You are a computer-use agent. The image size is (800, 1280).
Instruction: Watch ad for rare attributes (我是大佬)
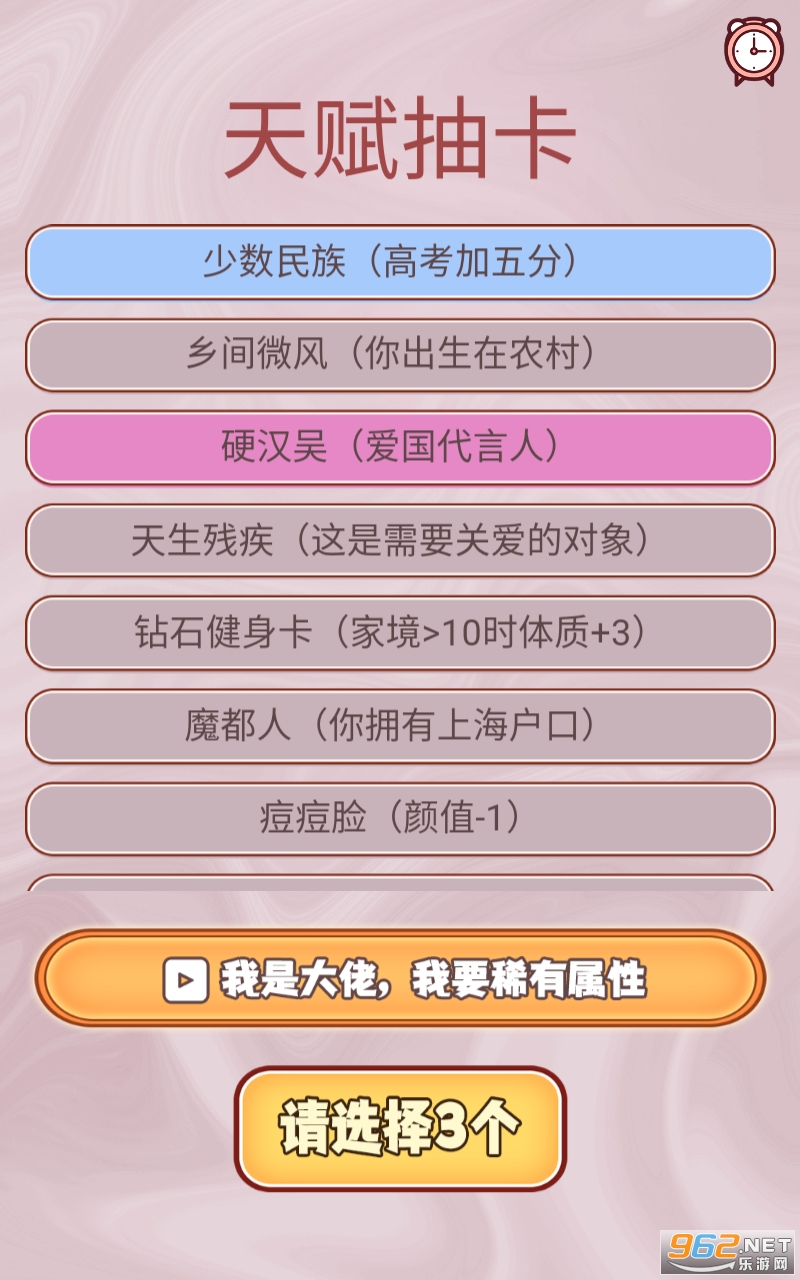click(400, 978)
